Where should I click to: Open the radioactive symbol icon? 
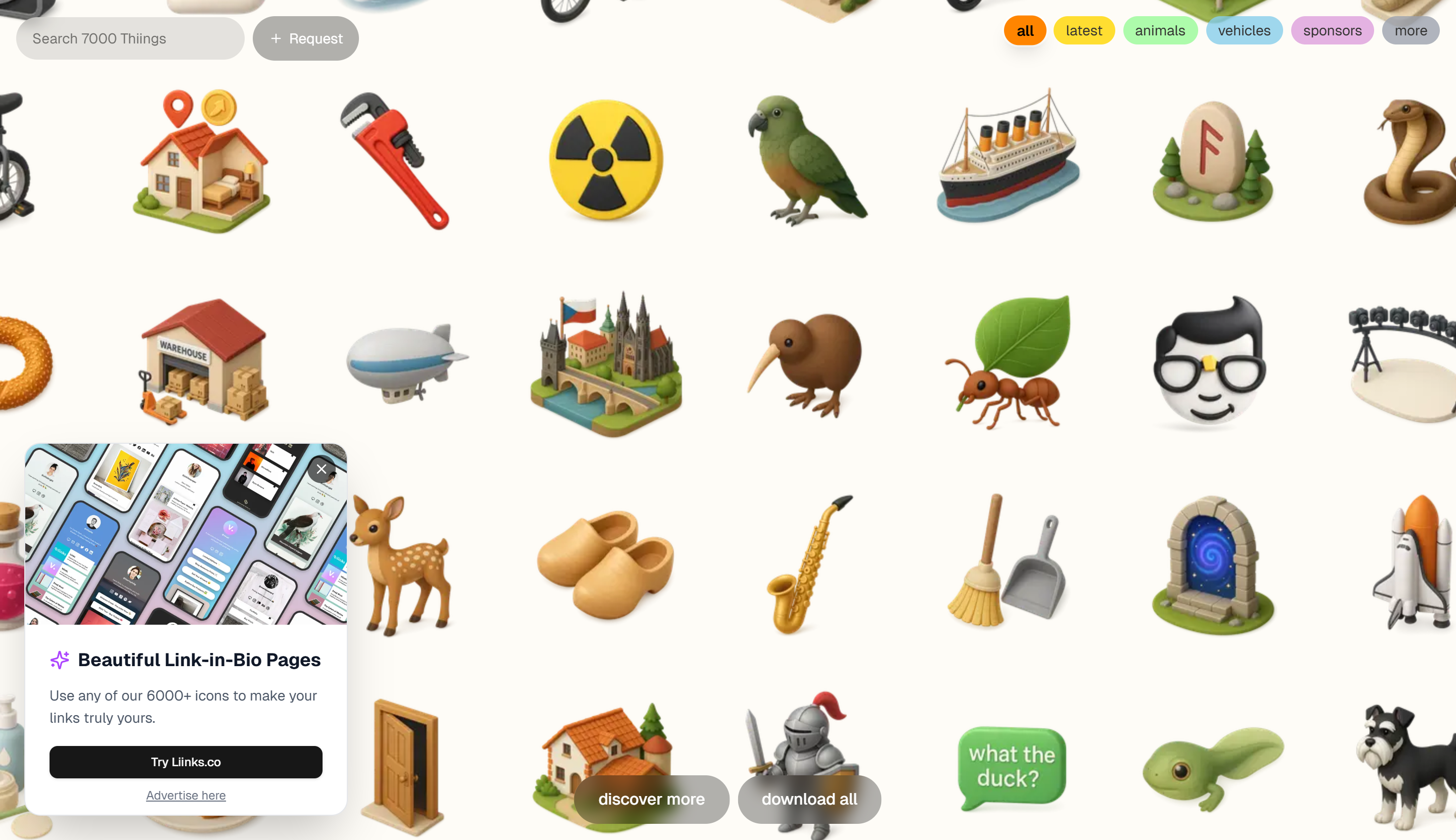pyautogui.click(x=605, y=160)
